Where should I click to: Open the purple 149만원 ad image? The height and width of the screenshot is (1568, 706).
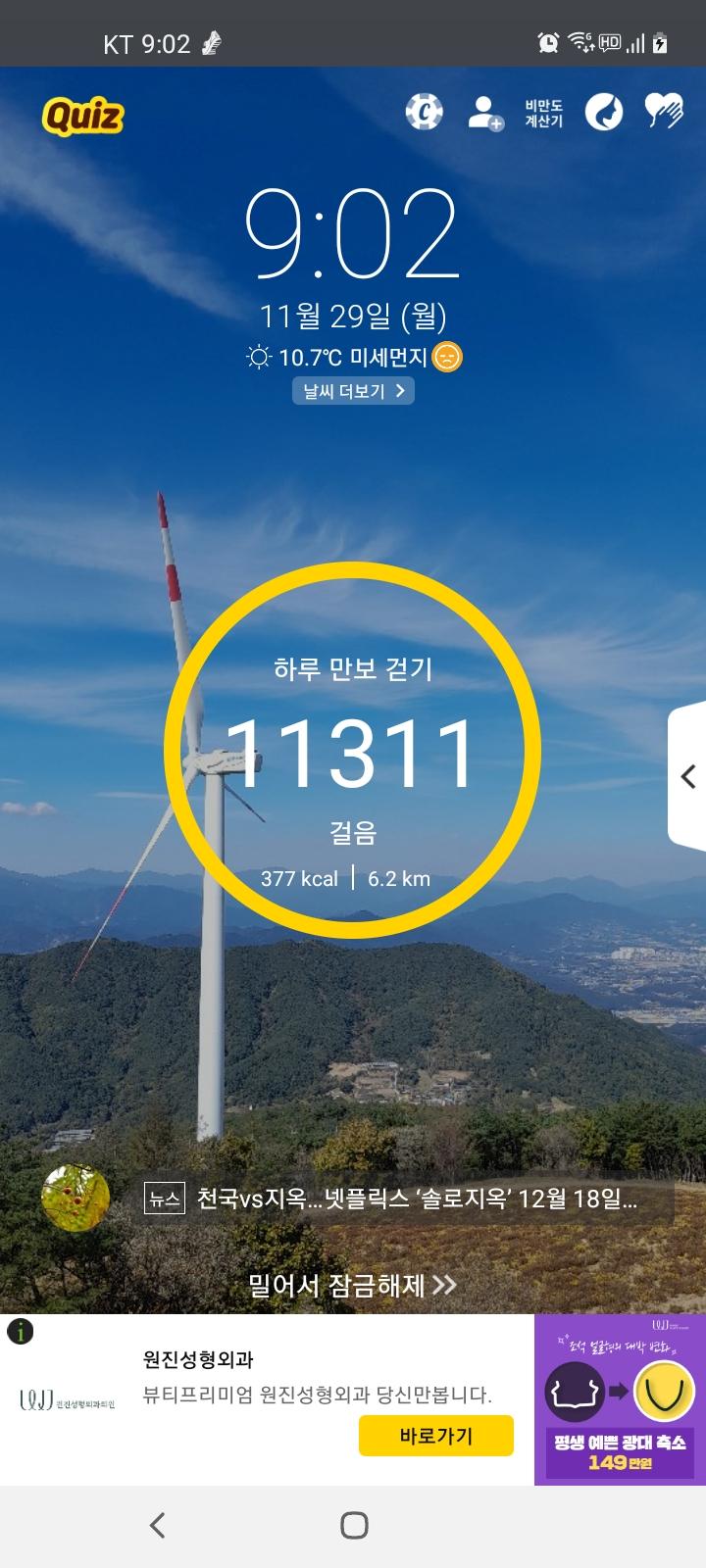(x=619, y=1399)
